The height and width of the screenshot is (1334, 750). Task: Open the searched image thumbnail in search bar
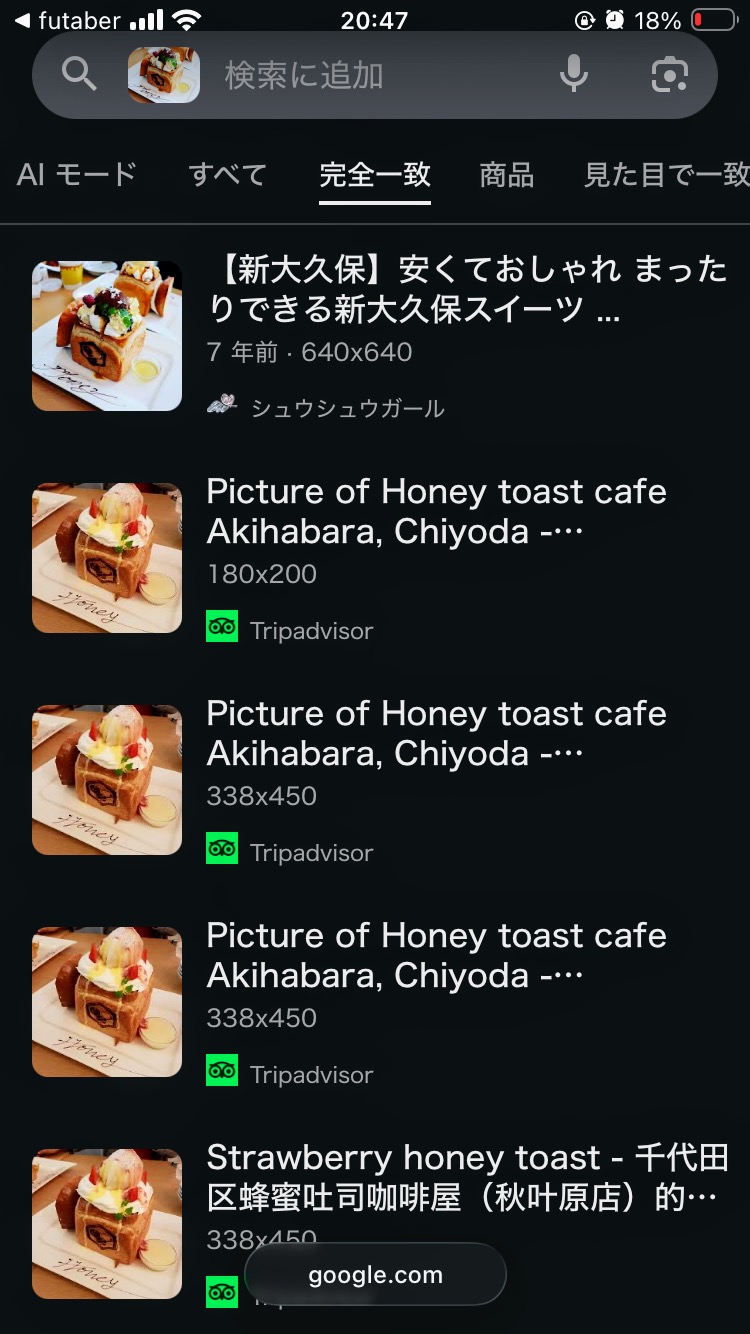(163, 75)
